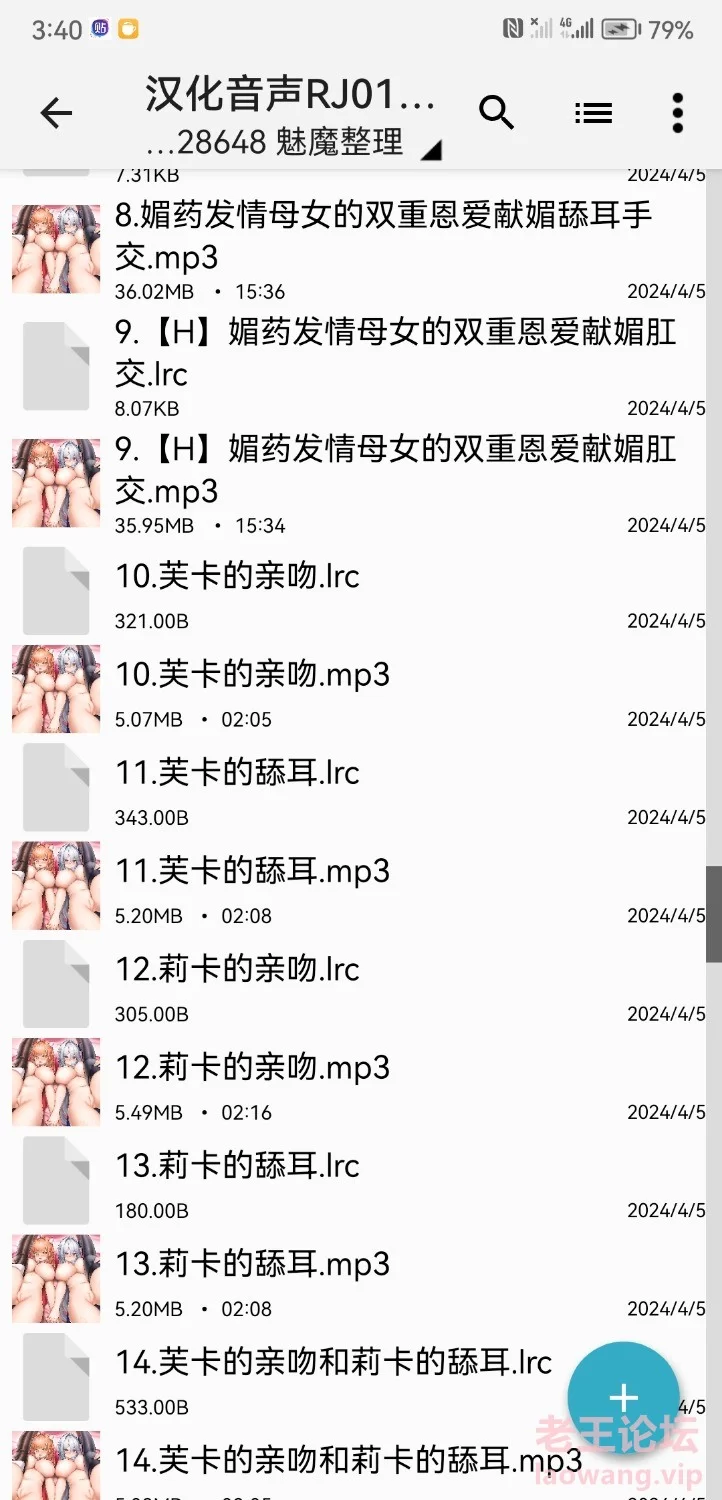Open file 11.芙卡的舔耳.lrc
Viewport: 722px width, 1500px height.
pos(361,787)
